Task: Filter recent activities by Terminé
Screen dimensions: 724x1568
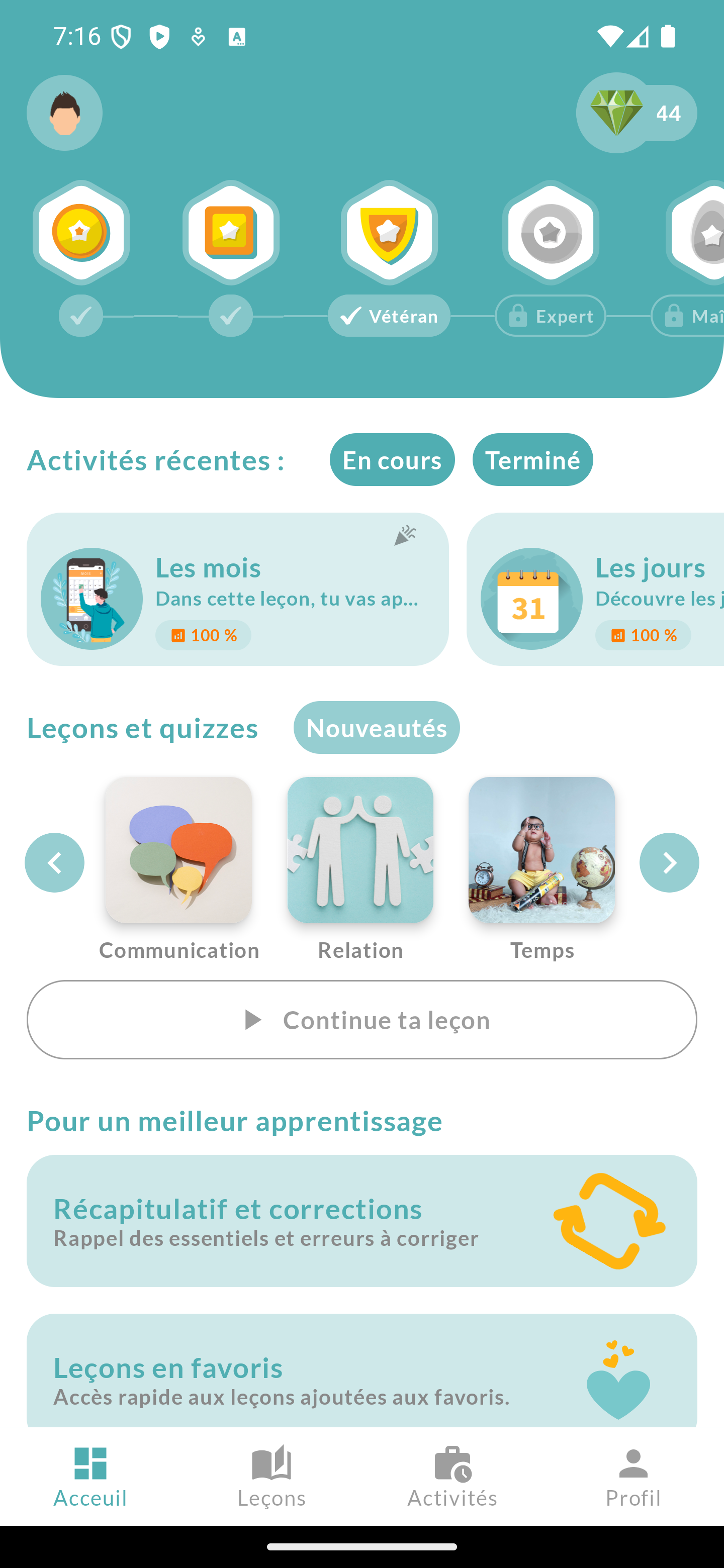Action: pos(532,460)
